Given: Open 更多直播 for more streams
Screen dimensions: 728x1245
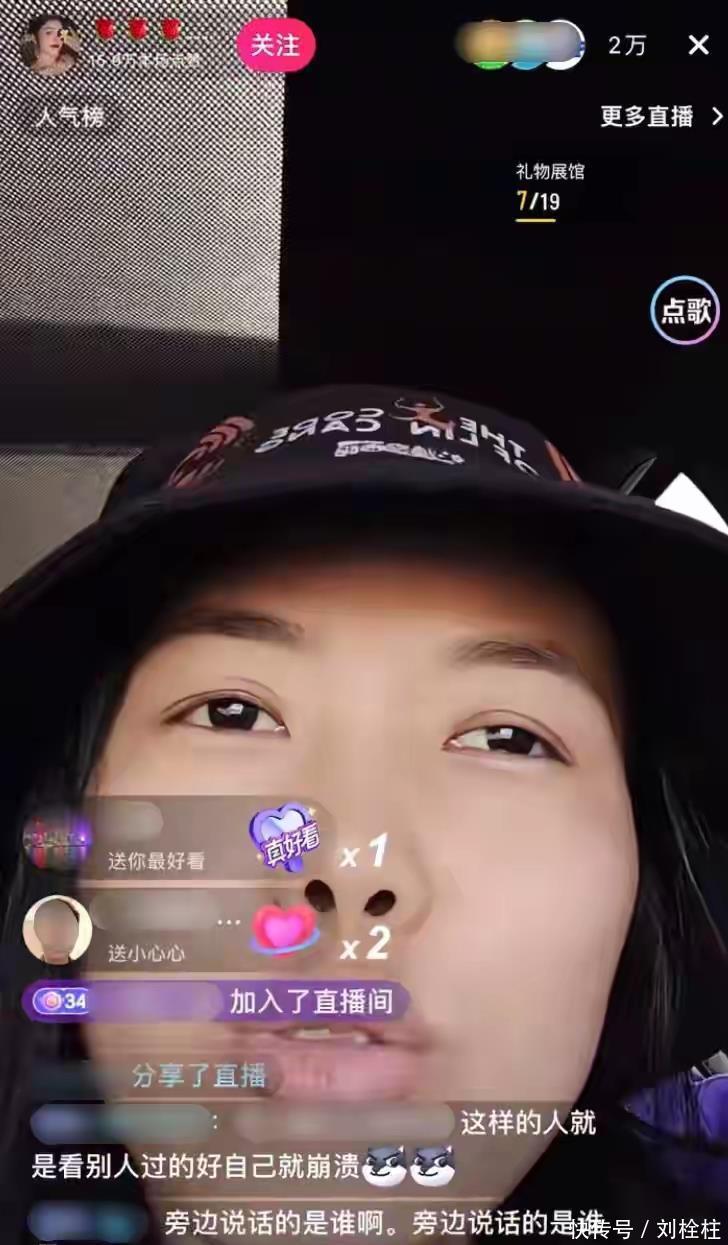Looking at the screenshot, I should 660,116.
